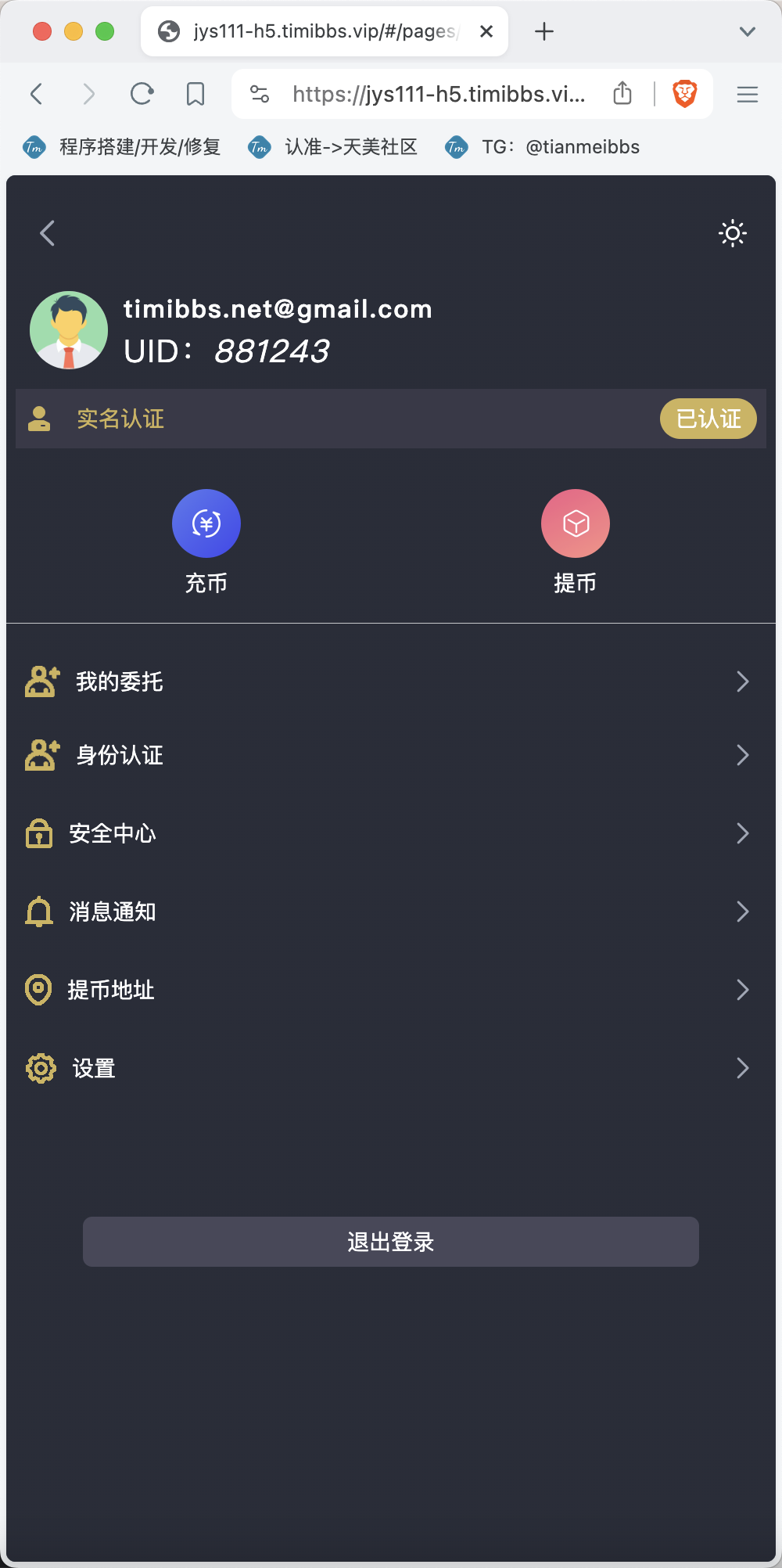Tap the profile avatar picture

point(69,330)
